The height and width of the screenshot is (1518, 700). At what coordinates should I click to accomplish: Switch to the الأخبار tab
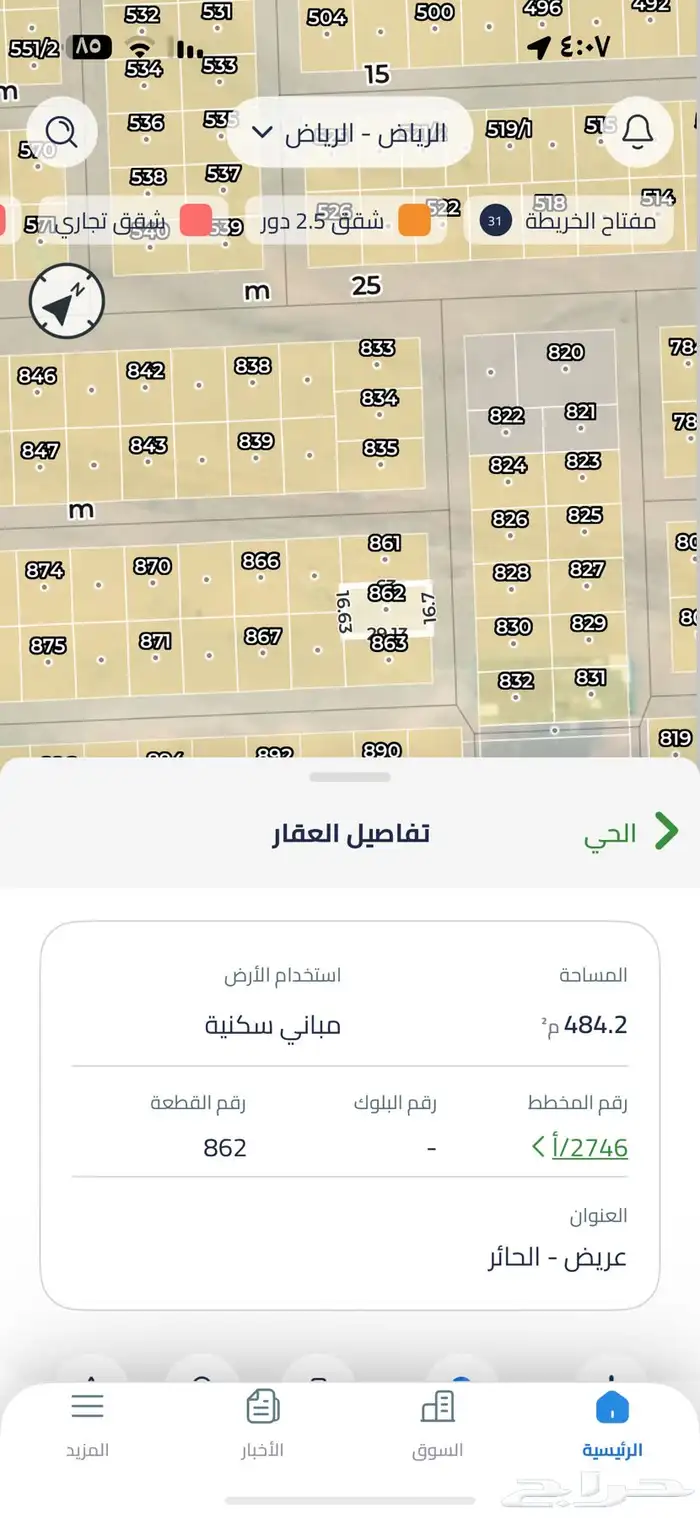262,1423
